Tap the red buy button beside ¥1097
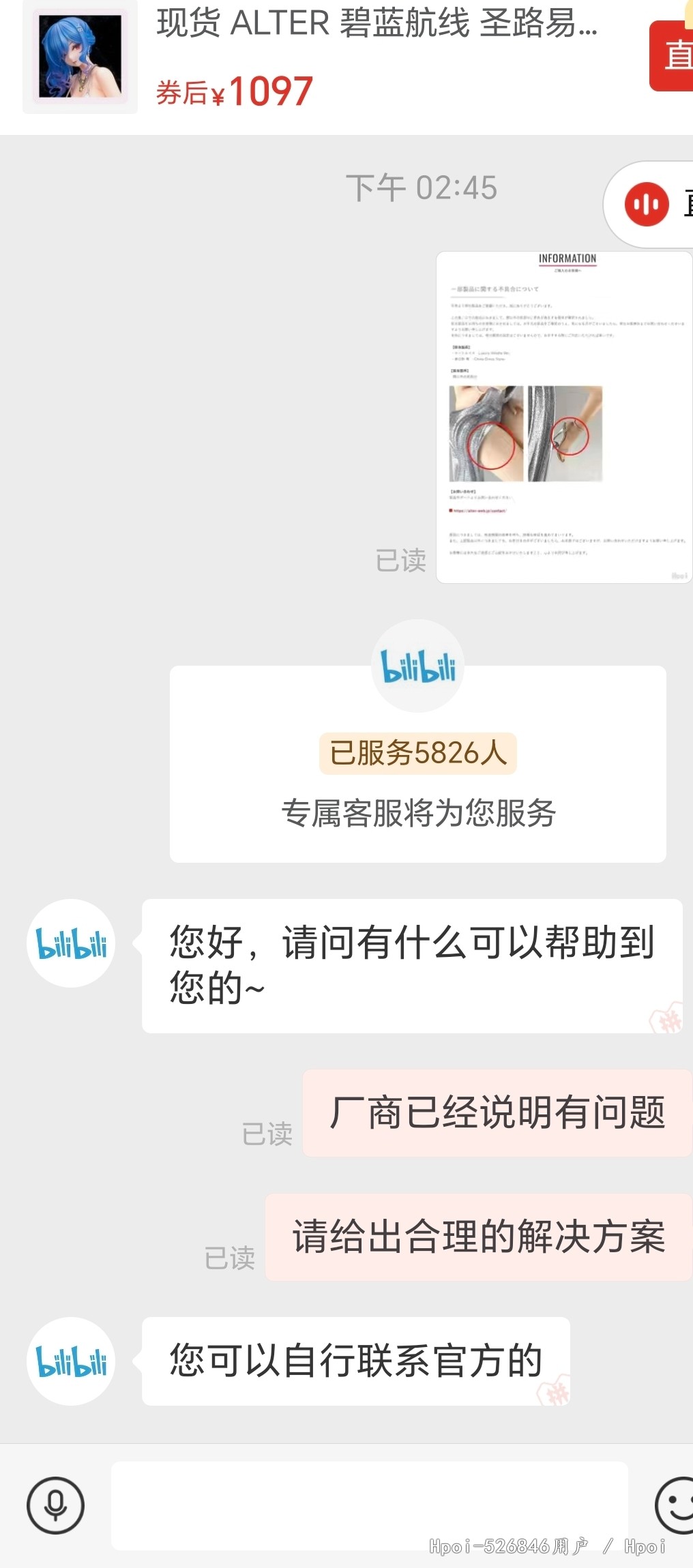This screenshot has height=1568, width=693. tap(672, 56)
